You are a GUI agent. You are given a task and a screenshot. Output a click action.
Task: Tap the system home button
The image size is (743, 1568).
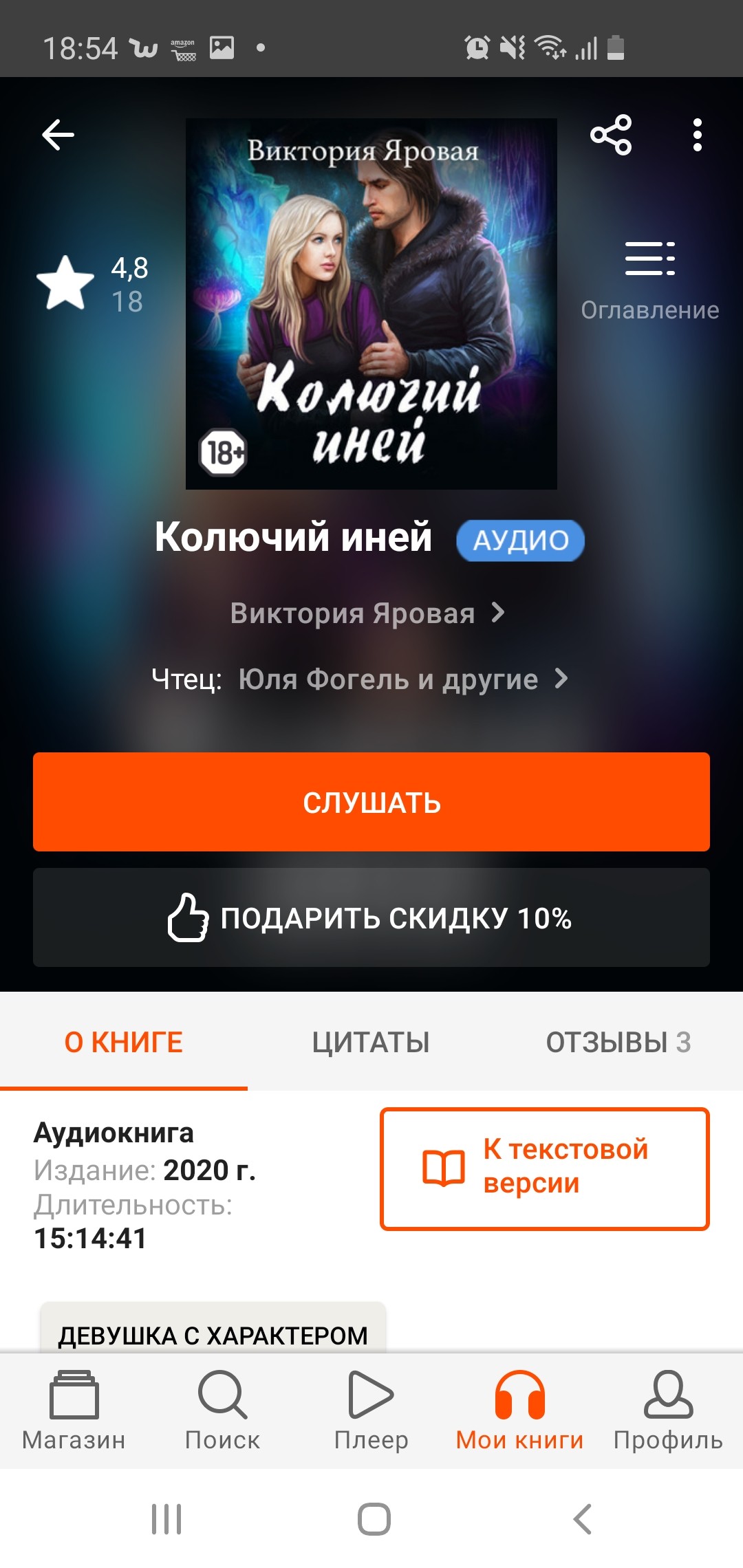click(x=374, y=1519)
